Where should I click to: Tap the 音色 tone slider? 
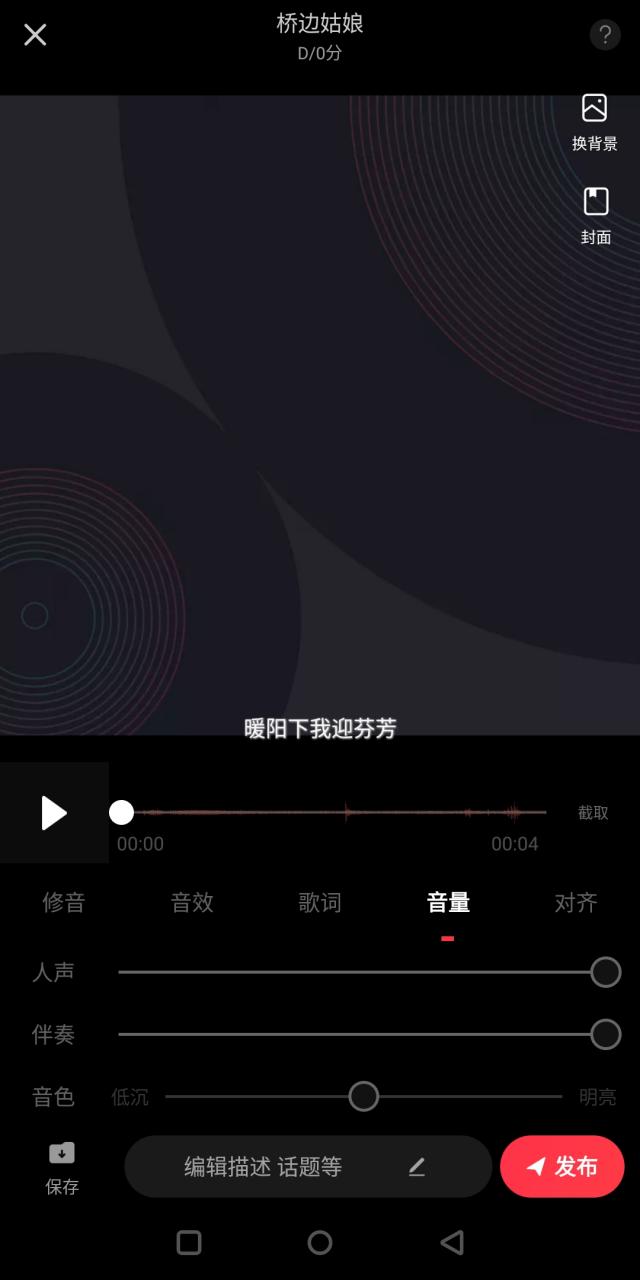364,1096
